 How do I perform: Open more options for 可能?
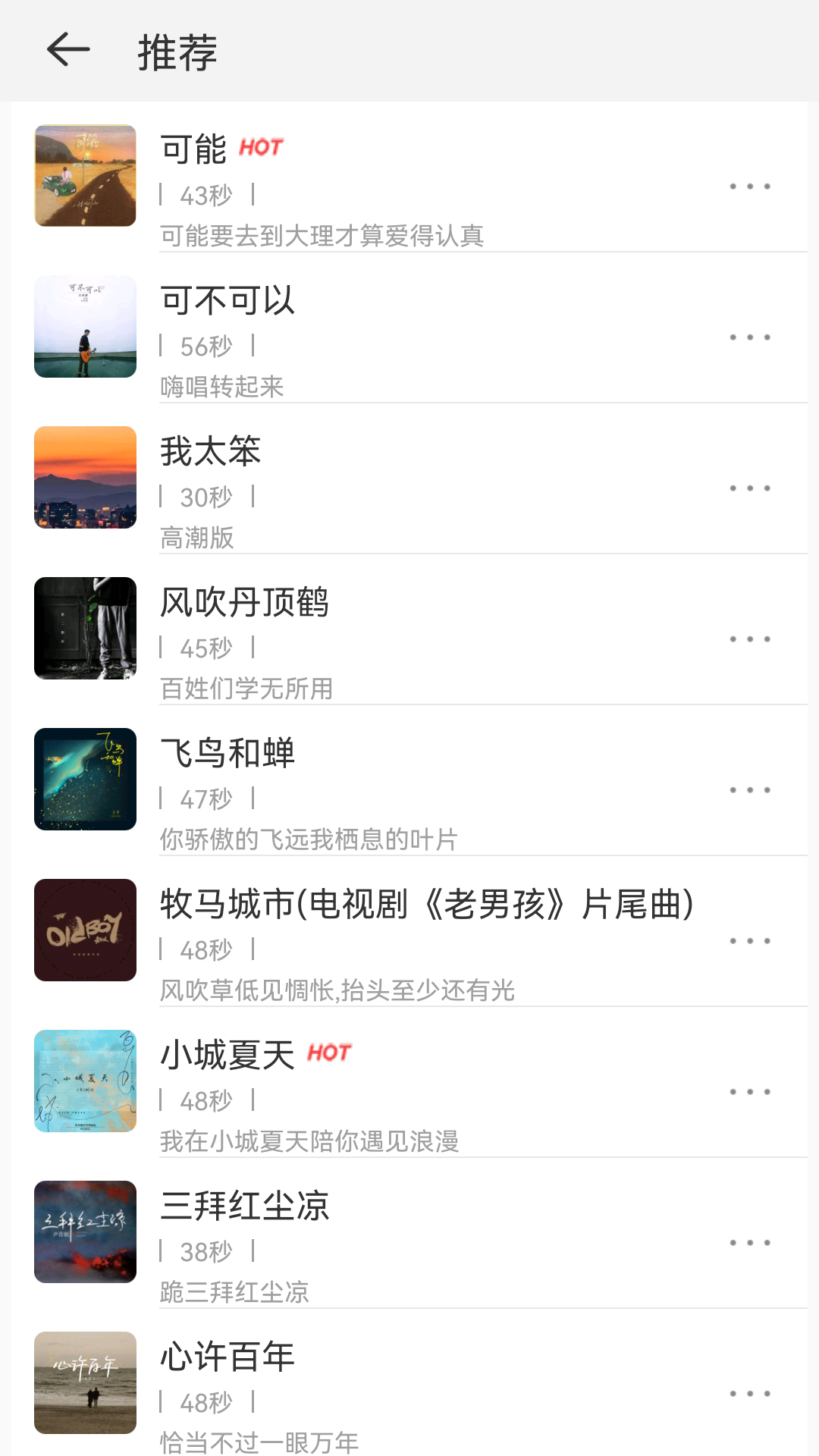749,187
